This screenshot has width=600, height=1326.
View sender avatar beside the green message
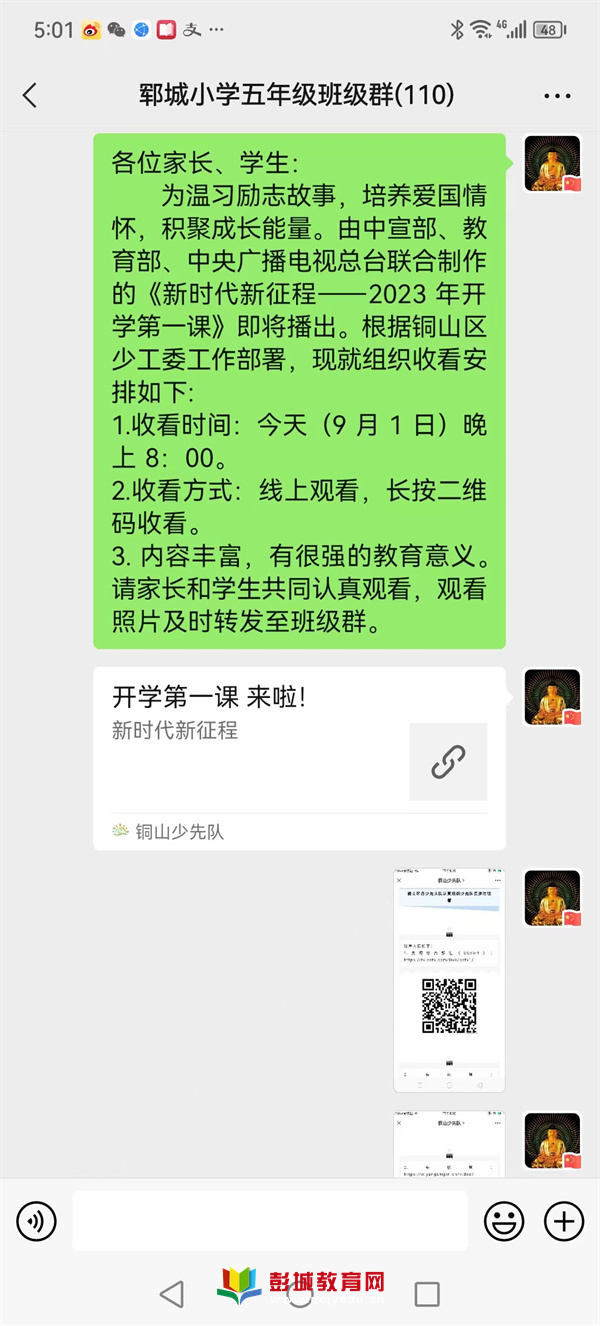coord(553,163)
